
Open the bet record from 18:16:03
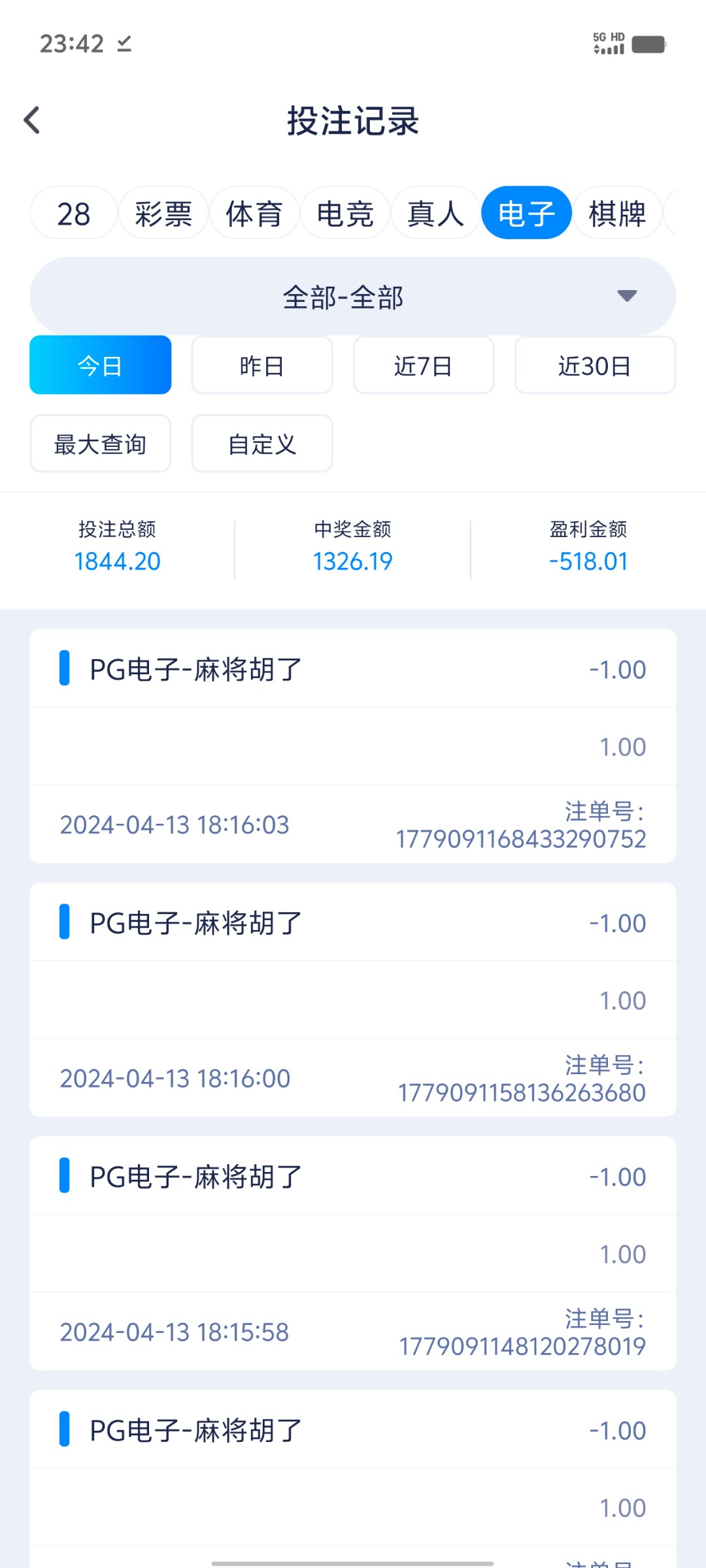tap(353, 745)
